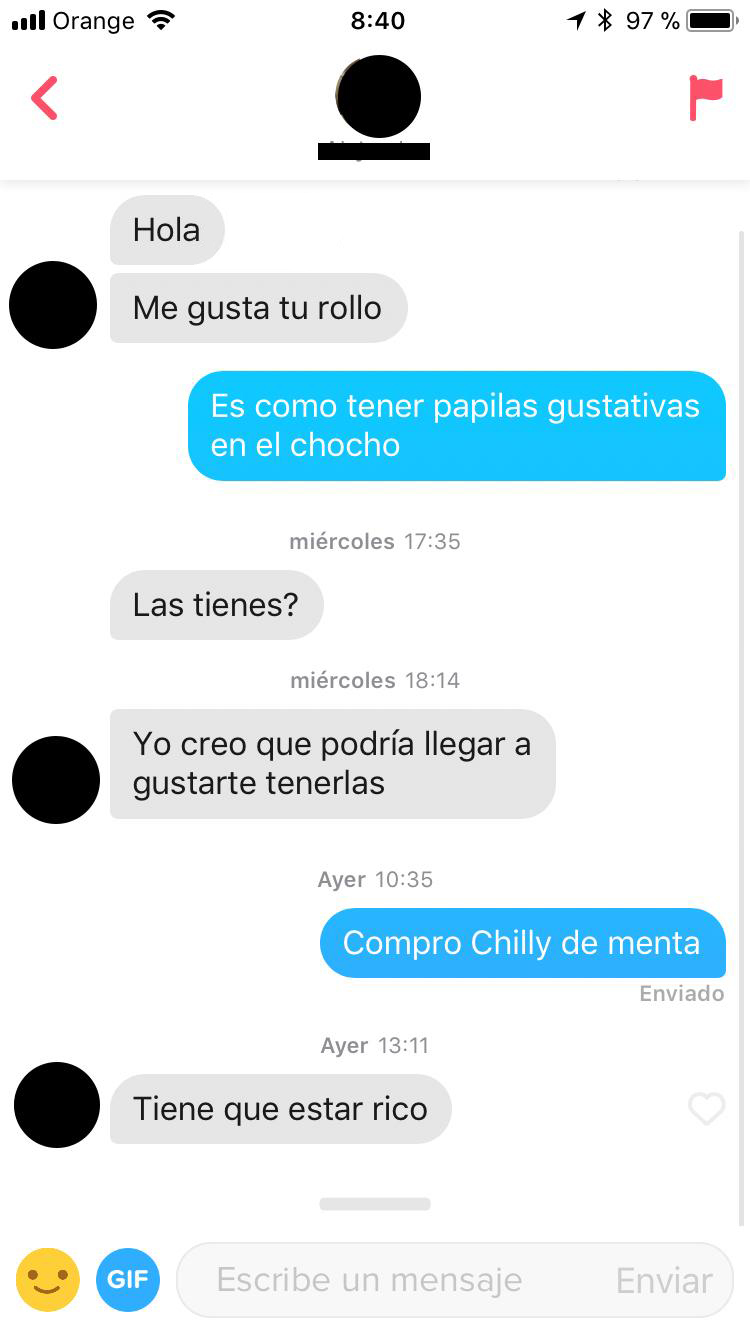Go back to the matches list

45,98
